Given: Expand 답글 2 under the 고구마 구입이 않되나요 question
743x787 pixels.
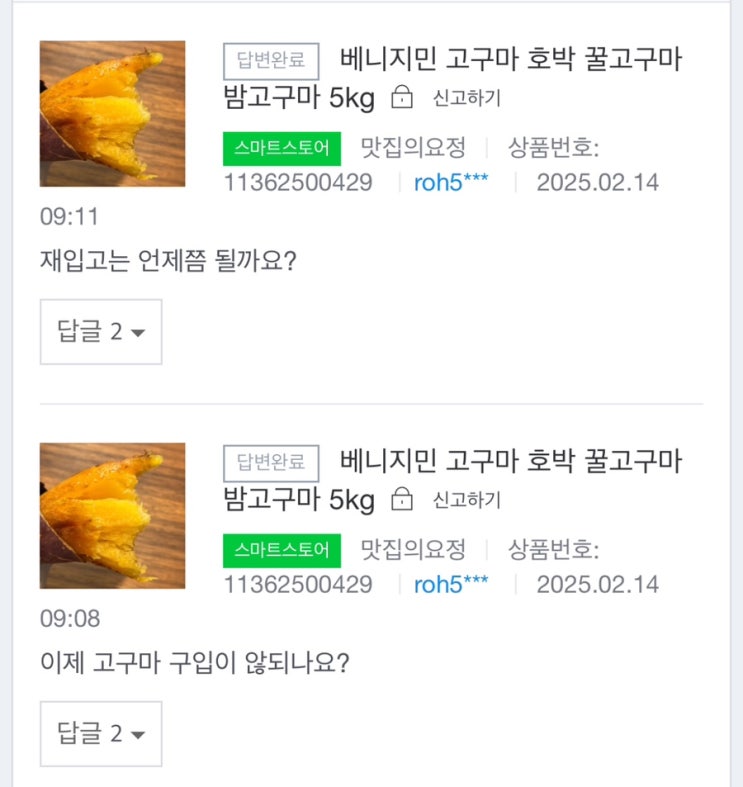Looking at the screenshot, I should point(101,734).
